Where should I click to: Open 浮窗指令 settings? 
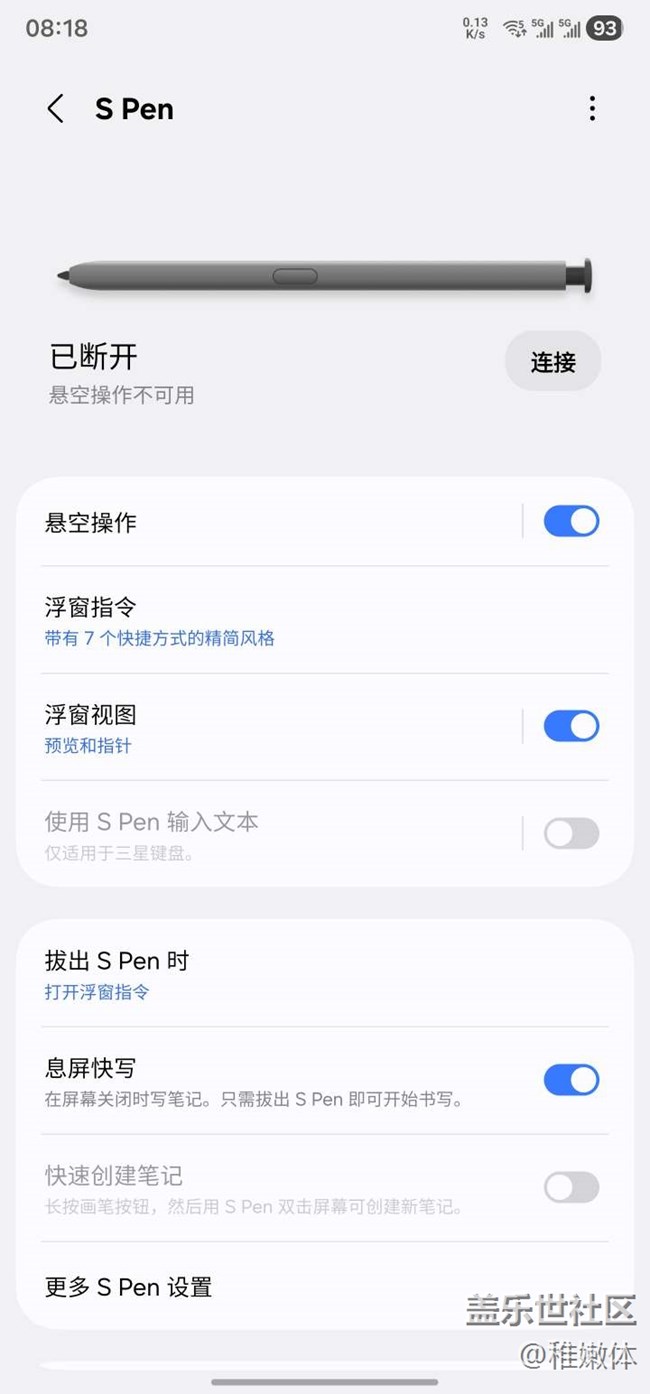tap(280, 621)
